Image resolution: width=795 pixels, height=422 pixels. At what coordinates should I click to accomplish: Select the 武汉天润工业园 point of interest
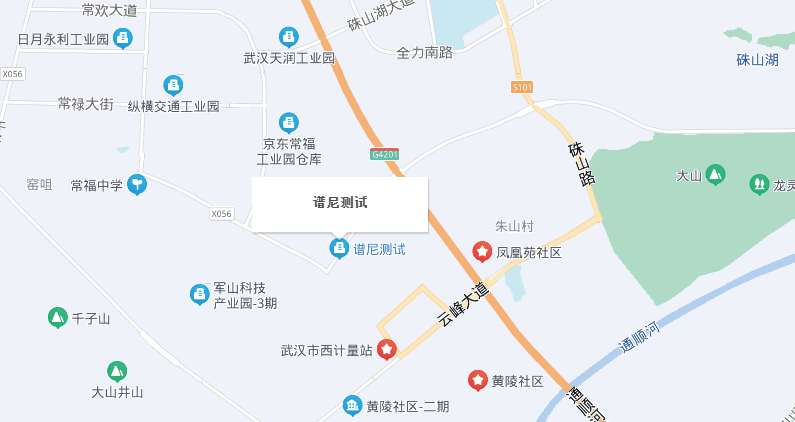pos(289,37)
